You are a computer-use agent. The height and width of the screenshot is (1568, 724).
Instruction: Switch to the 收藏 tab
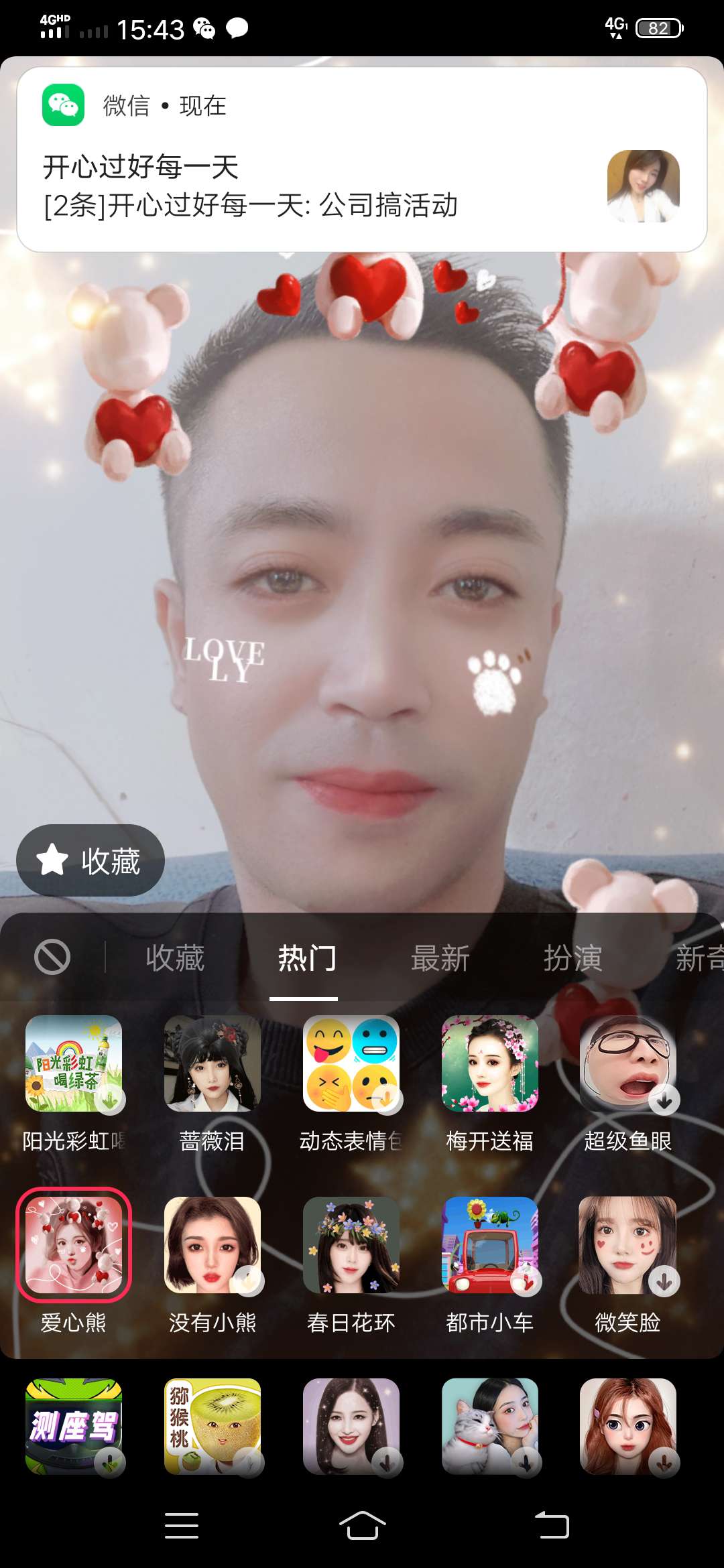point(175,958)
